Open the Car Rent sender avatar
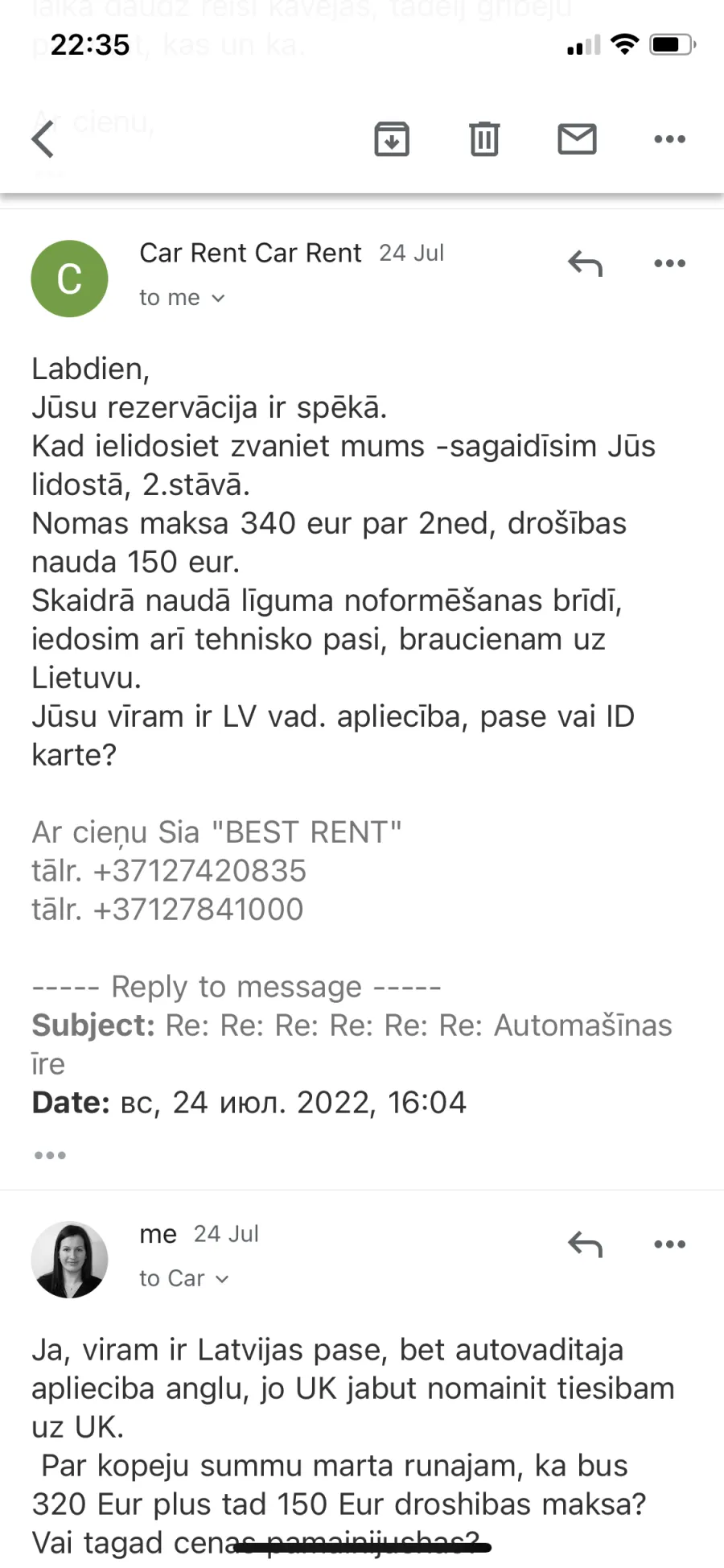 click(x=70, y=279)
